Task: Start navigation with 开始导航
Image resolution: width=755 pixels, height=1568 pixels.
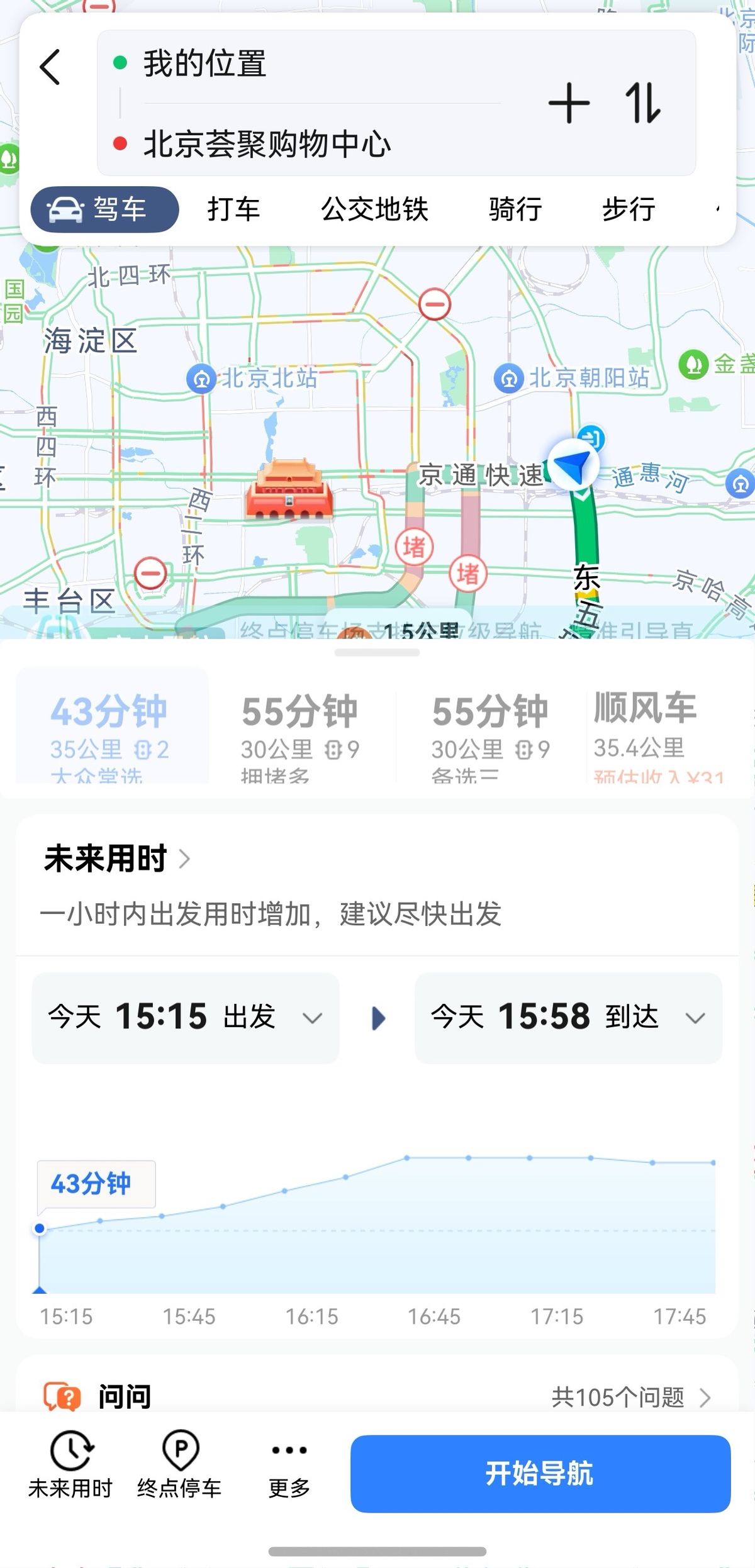Action: click(540, 1474)
